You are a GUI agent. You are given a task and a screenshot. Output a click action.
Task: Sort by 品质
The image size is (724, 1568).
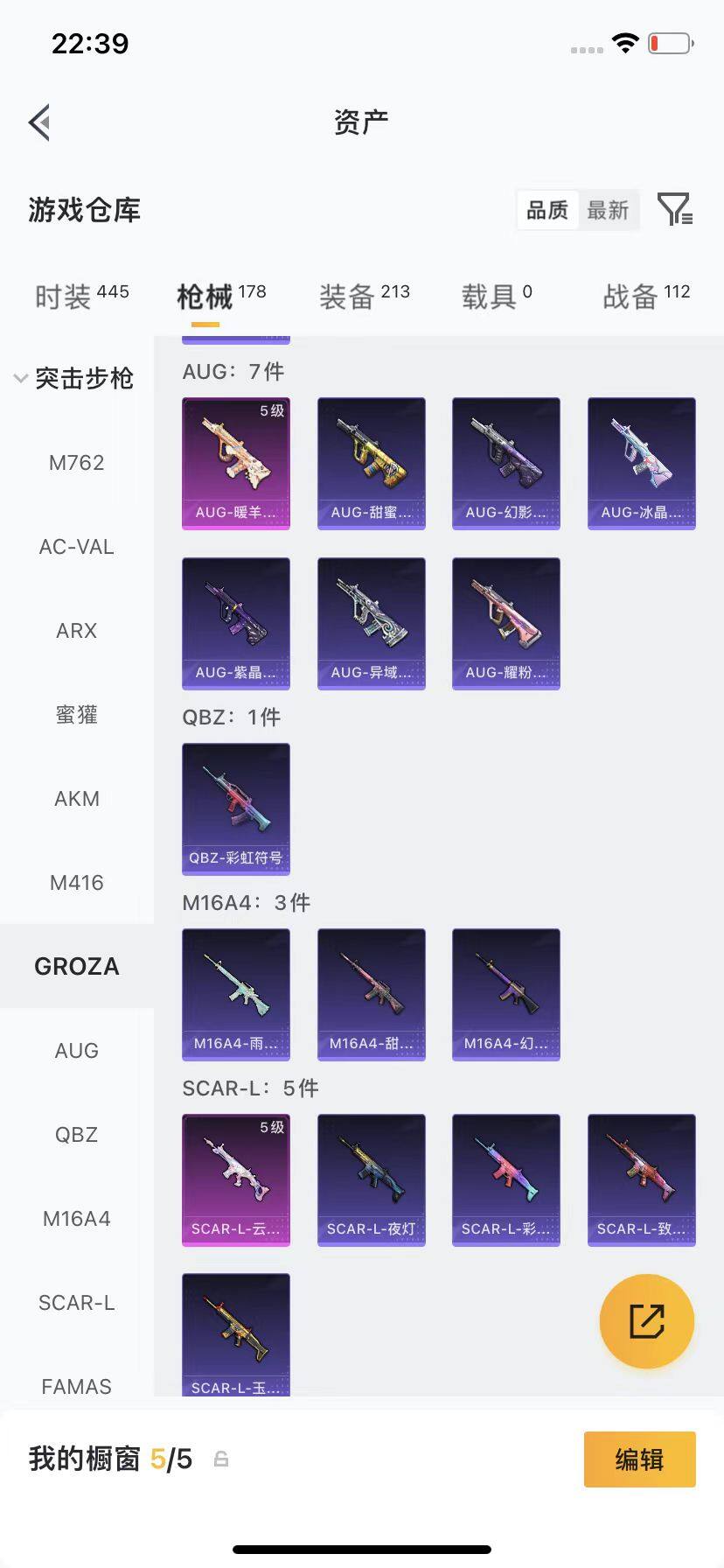click(547, 210)
